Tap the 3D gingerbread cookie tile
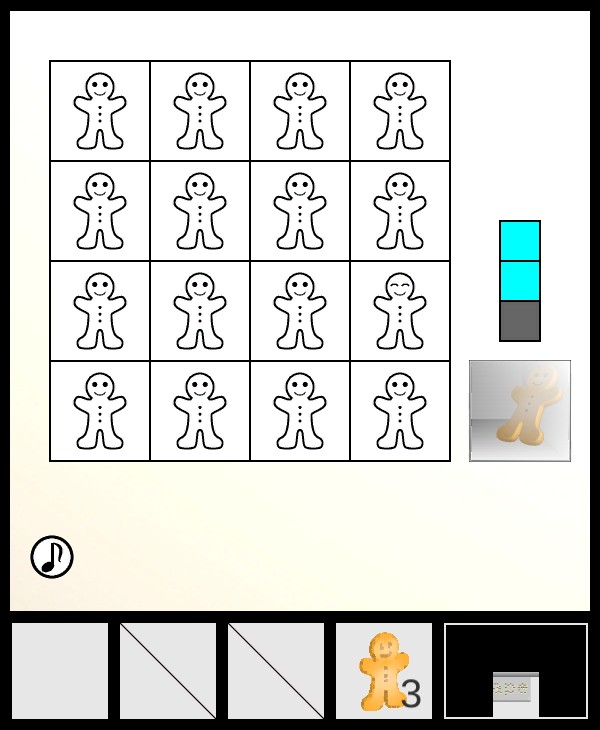Viewport: 600px width, 730px height. [x=520, y=411]
